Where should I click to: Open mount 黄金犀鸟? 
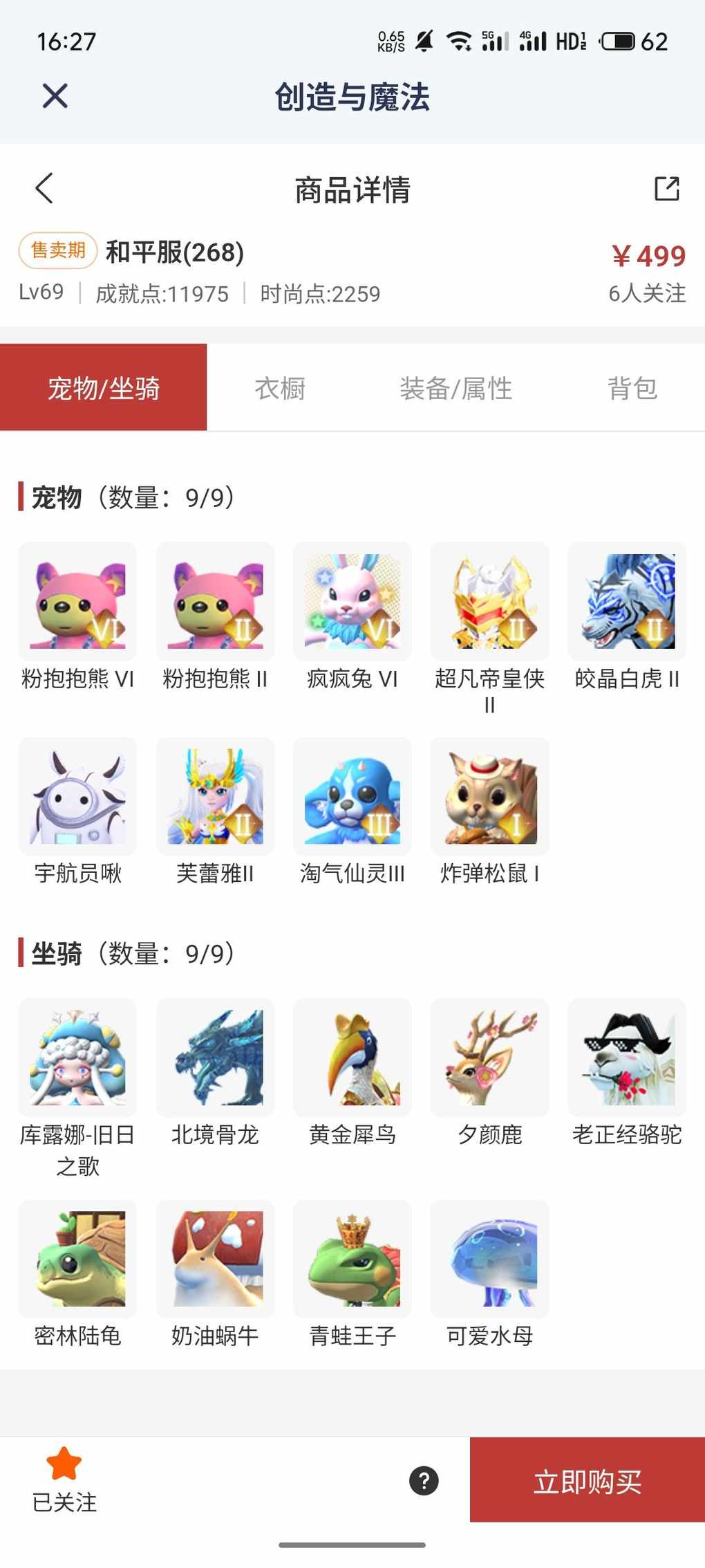pos(352,1058)
